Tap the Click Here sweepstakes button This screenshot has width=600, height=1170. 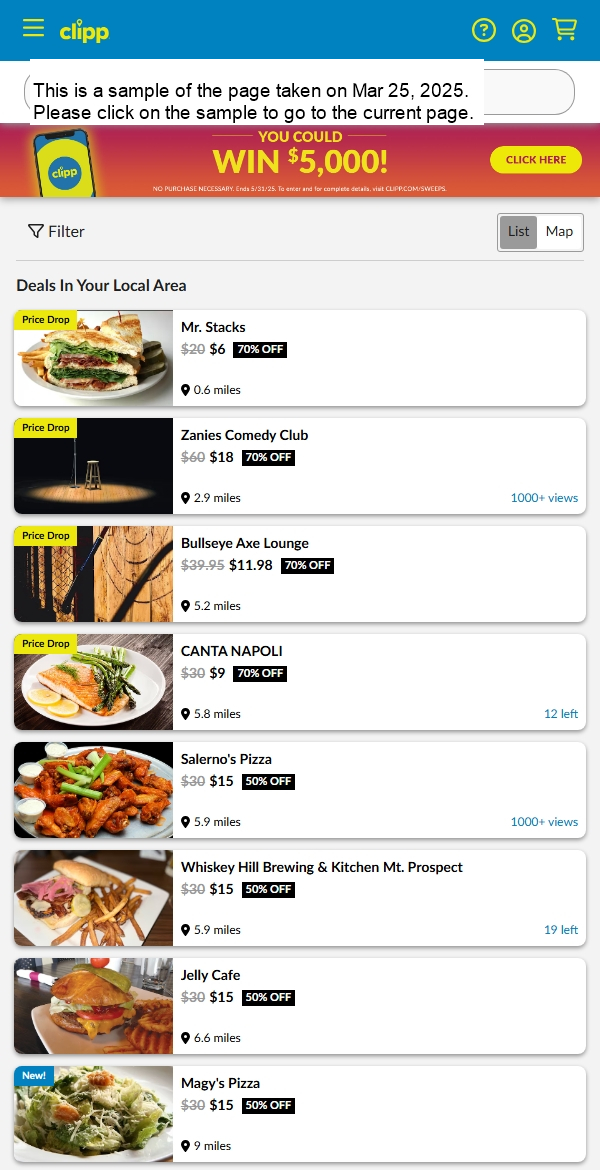tap(535, 160)
